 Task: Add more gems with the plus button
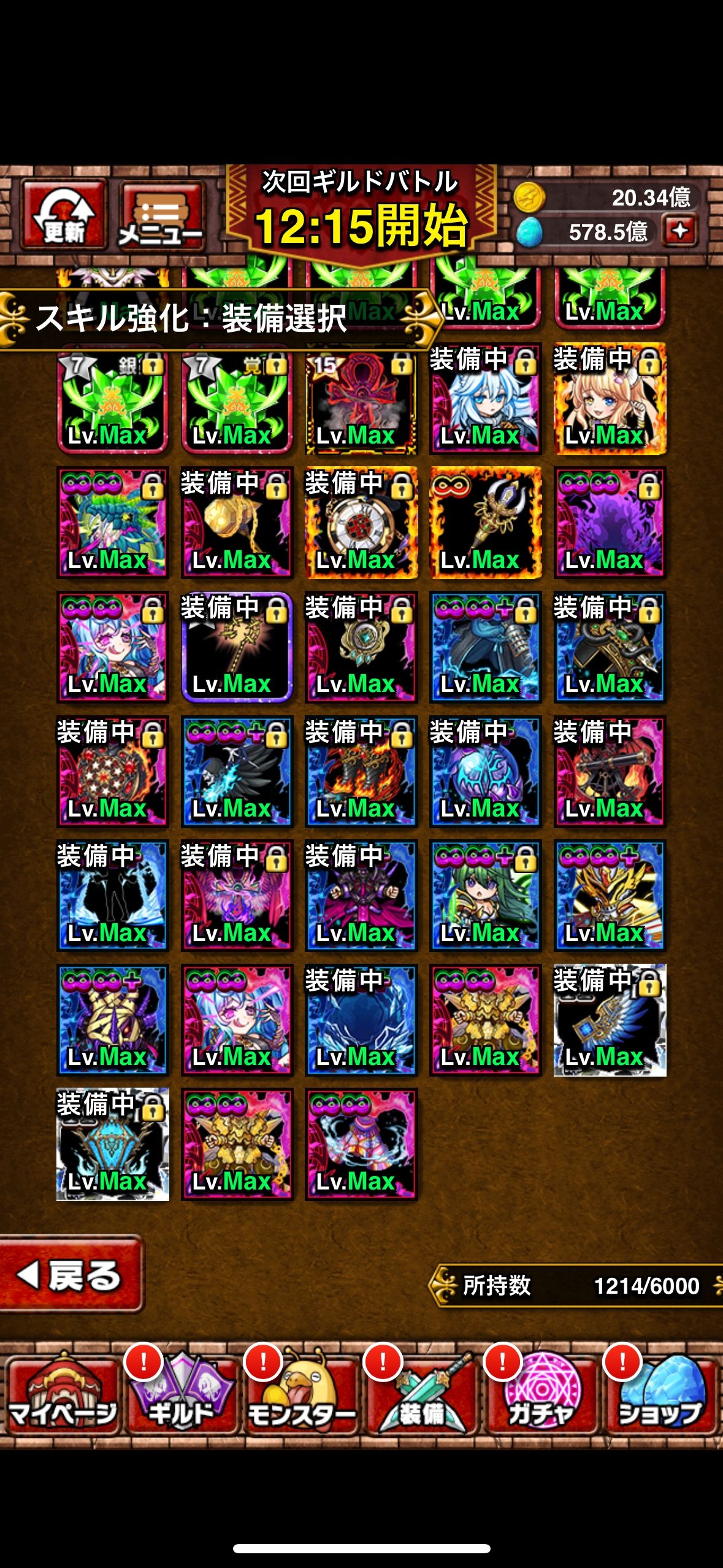[x=680, y=231]
